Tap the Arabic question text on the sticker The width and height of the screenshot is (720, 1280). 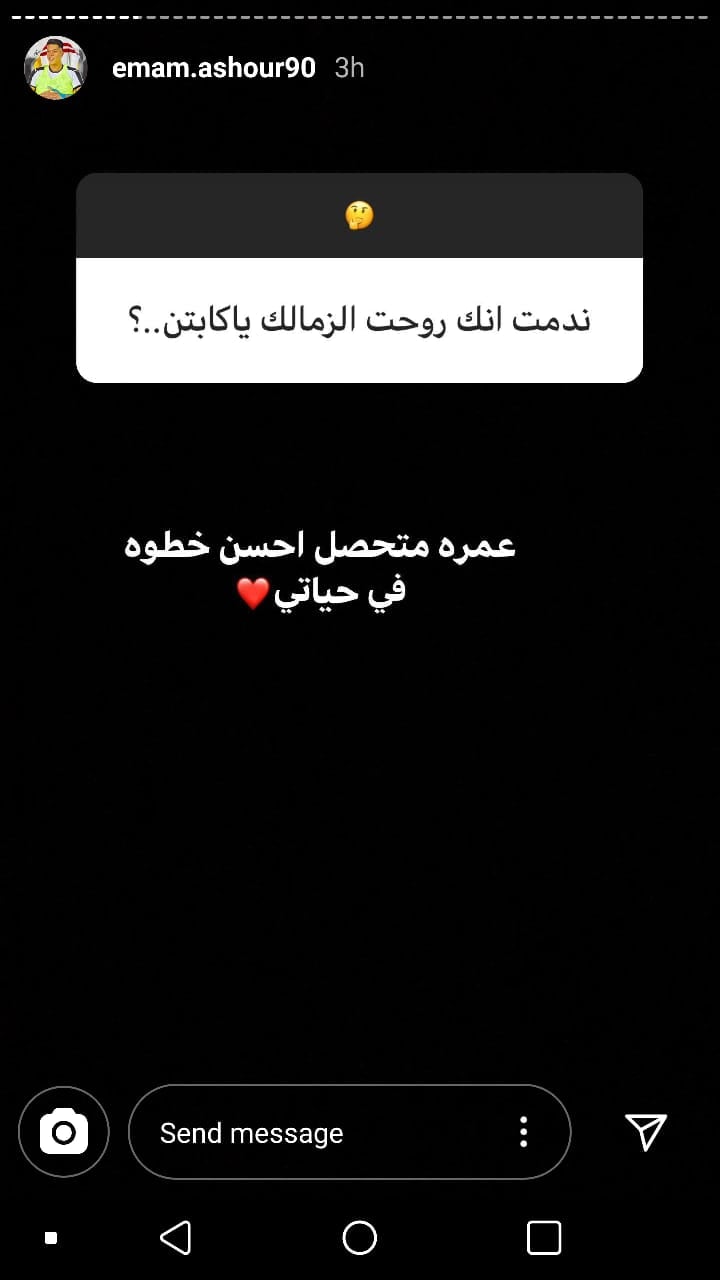[359, 318]
